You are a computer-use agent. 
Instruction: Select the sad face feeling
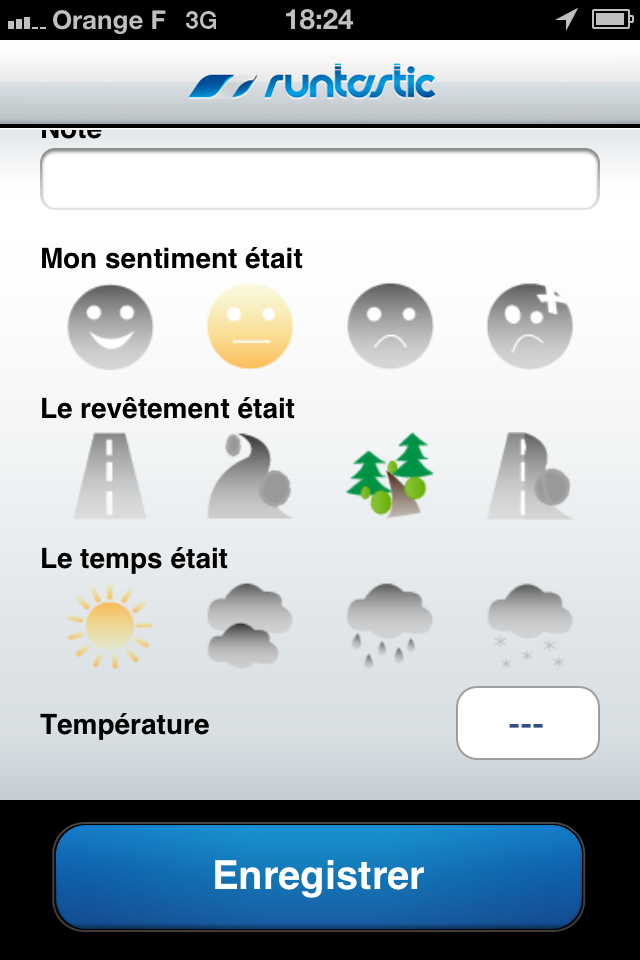(390, 327)
